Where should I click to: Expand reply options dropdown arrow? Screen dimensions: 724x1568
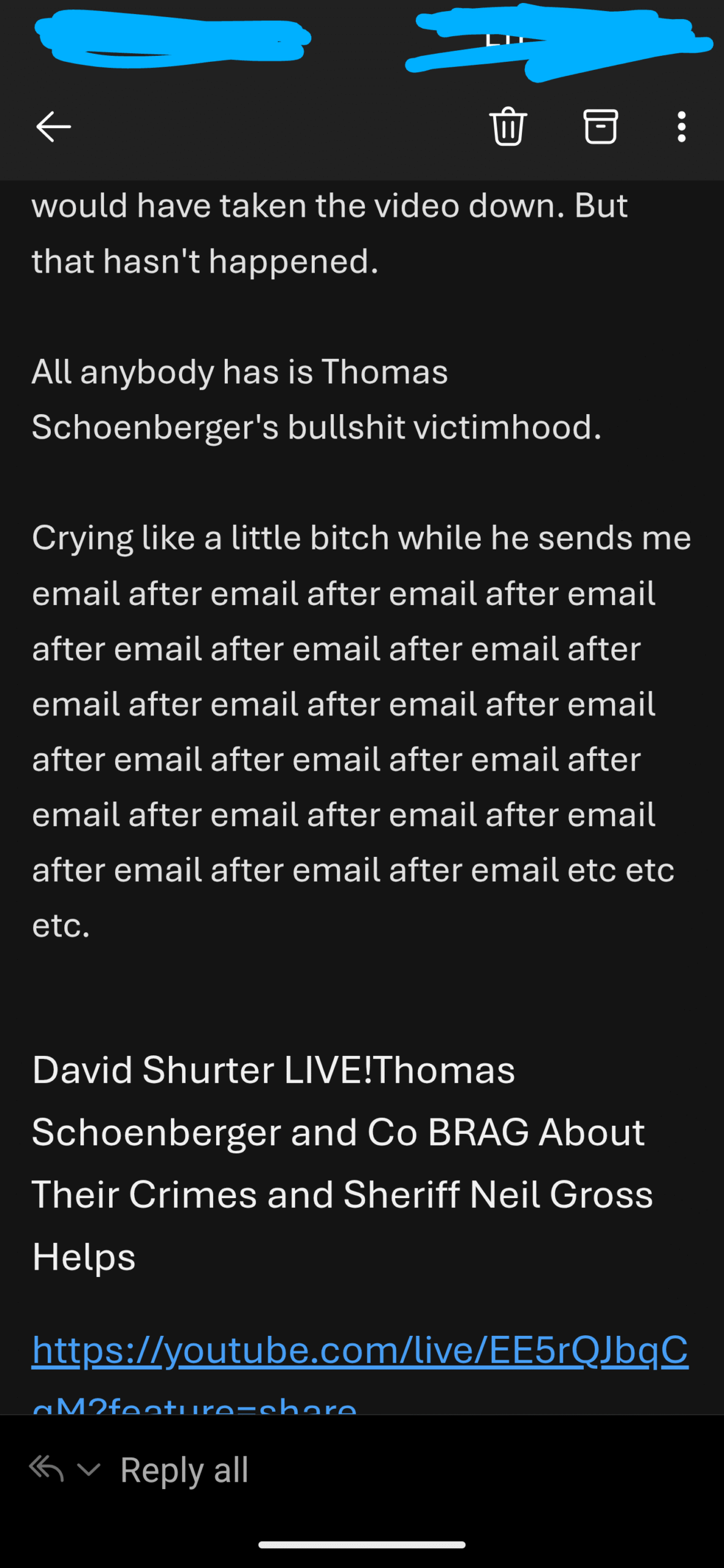coord(89,1469)
